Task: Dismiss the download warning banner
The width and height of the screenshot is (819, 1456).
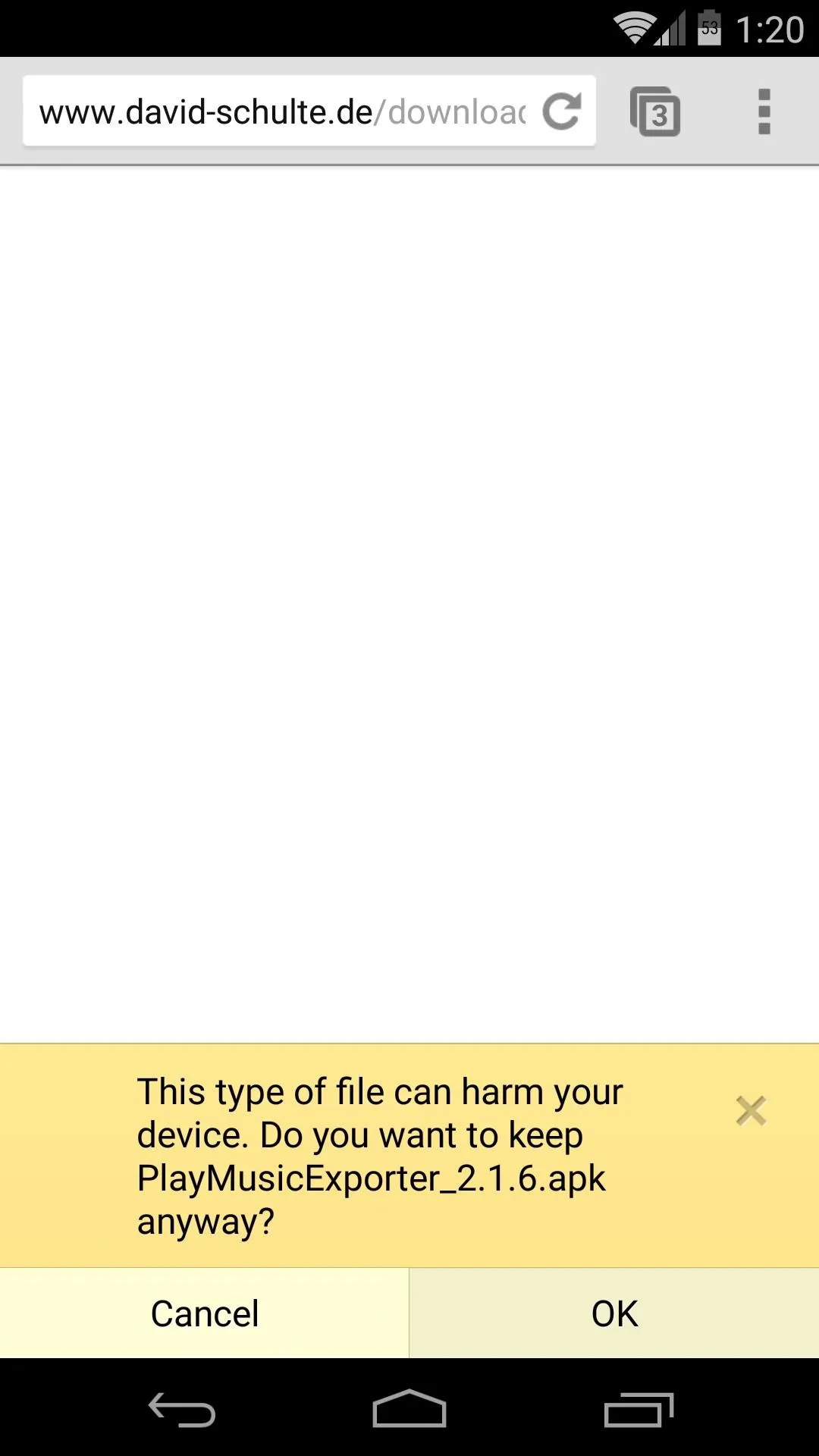Action: click(751, 1111)
